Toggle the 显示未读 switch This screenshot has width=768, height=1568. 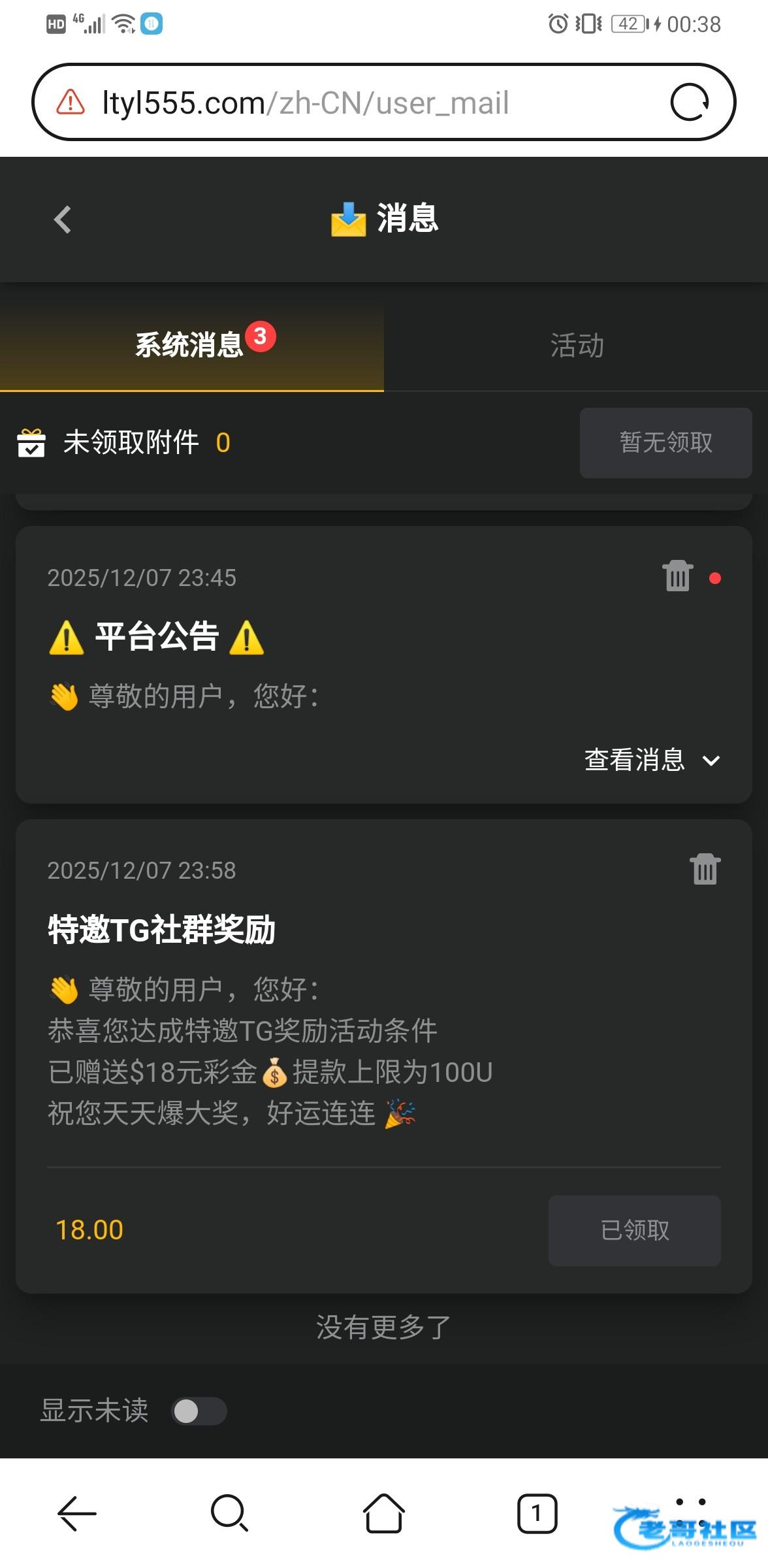(x=199, y=1411)
